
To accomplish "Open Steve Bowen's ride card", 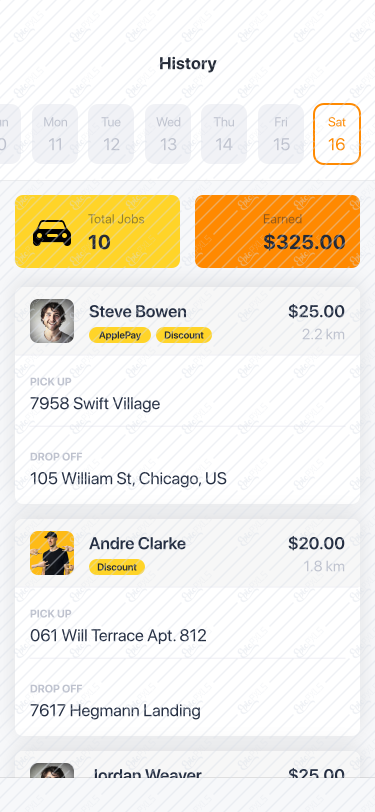I will (x=188, y=396).
